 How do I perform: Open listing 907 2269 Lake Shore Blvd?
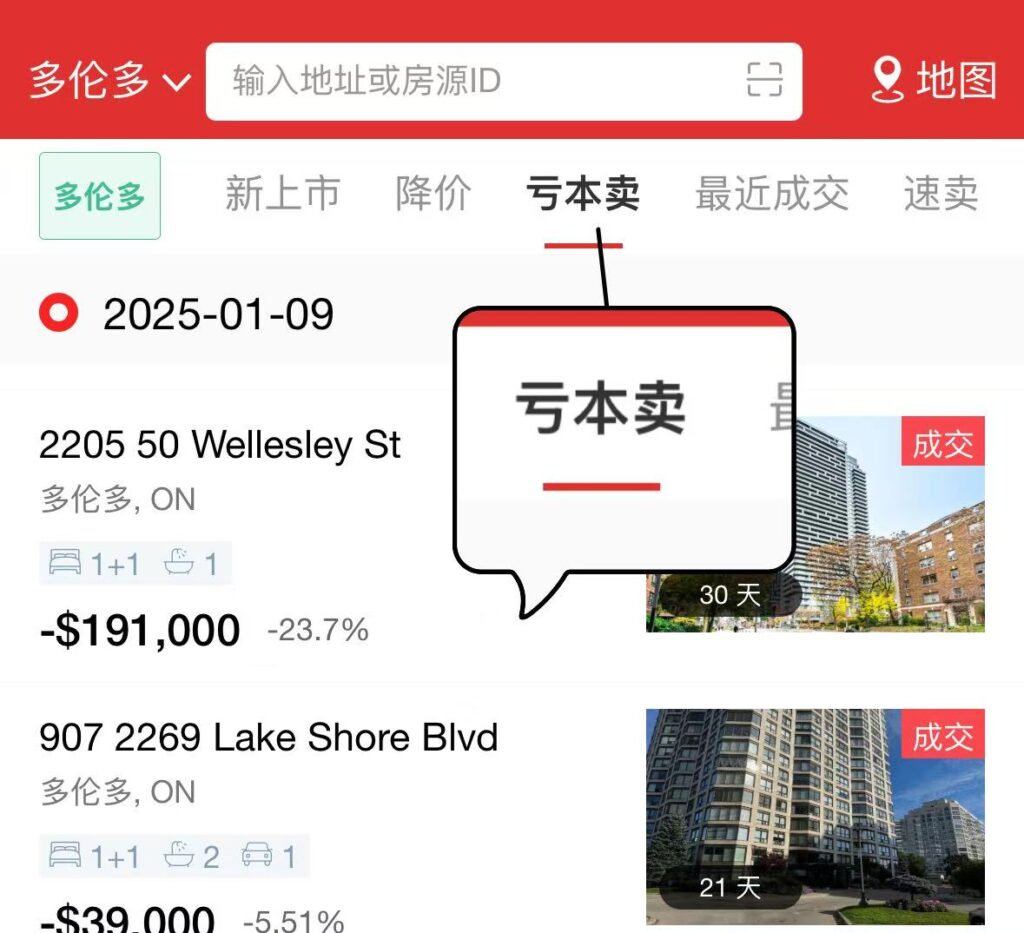point(268,738)
